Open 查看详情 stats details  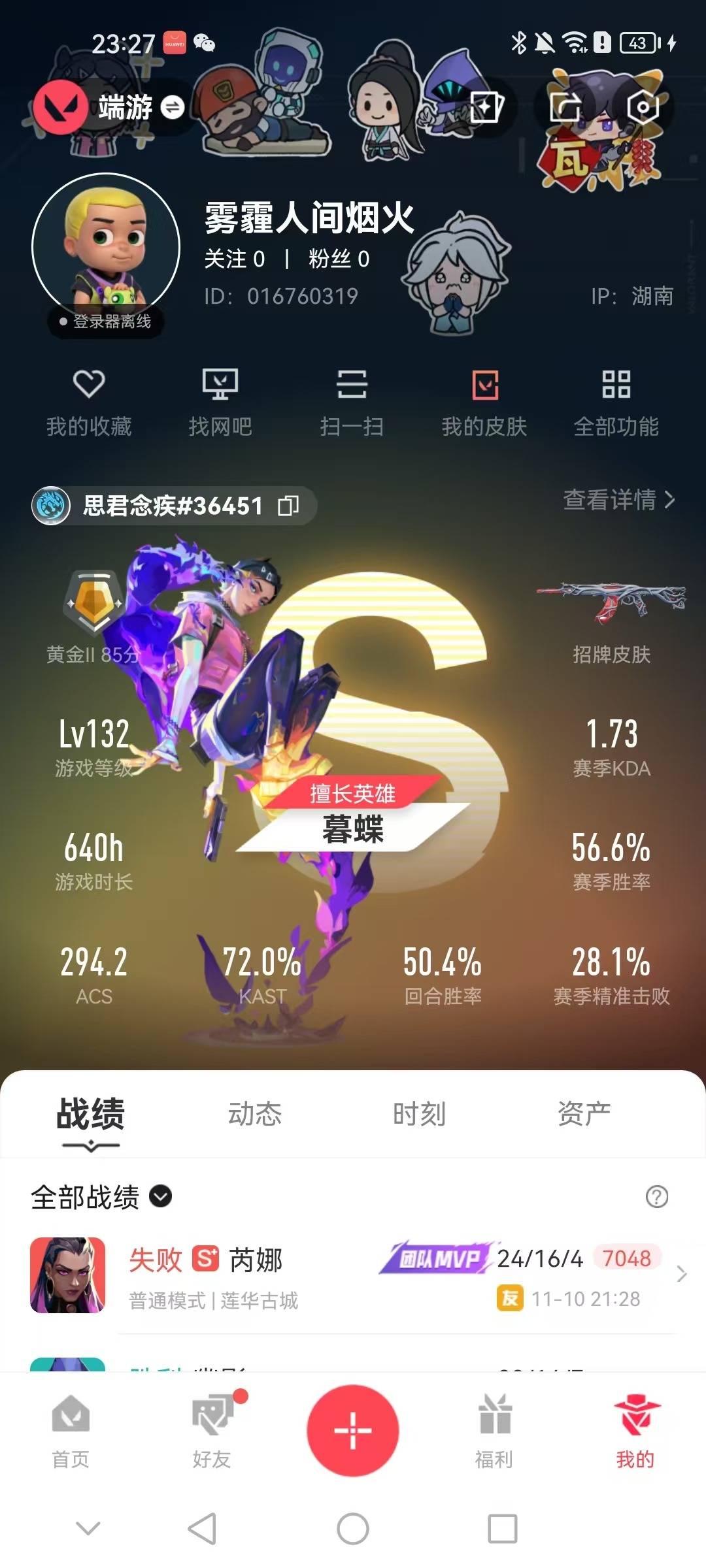point(618,500)
